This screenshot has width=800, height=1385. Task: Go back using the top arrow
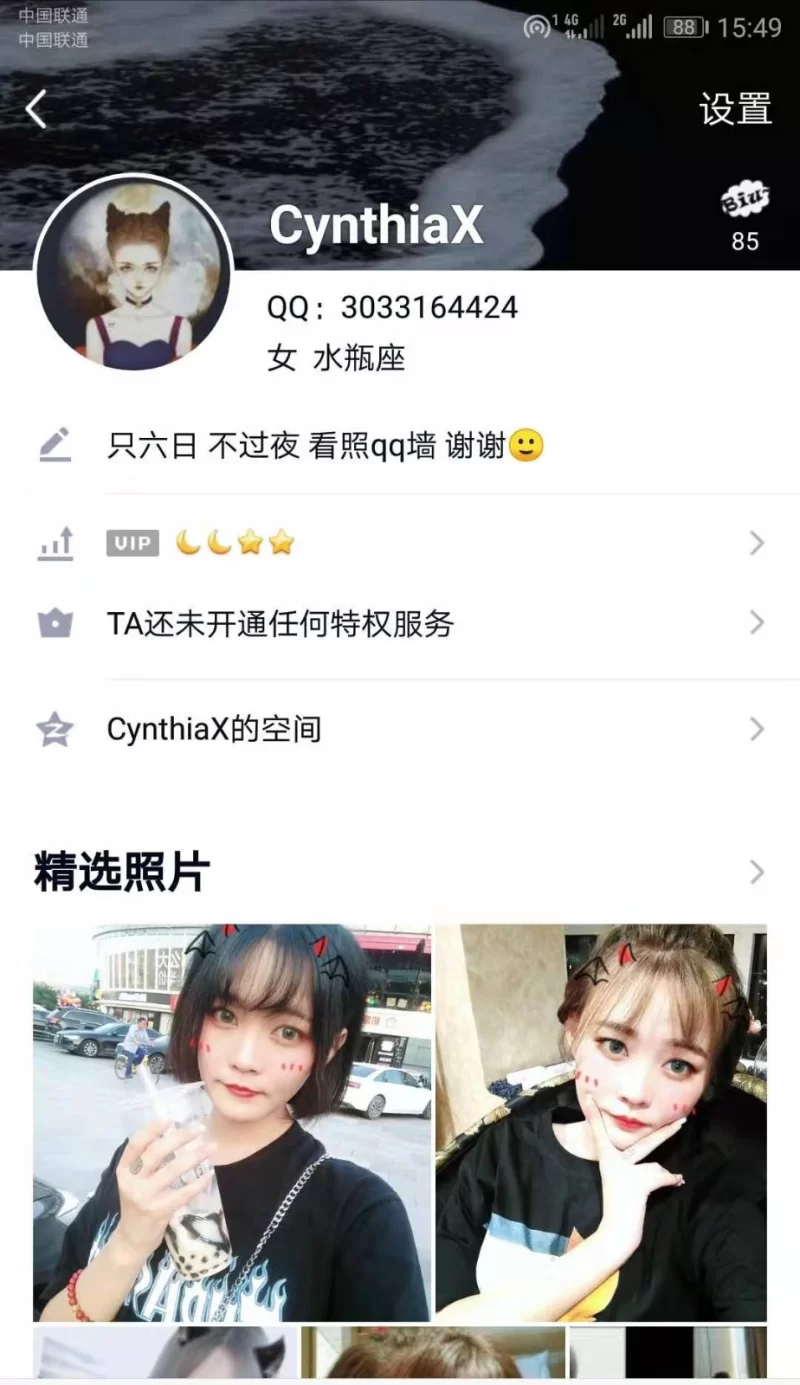point(36,109)
